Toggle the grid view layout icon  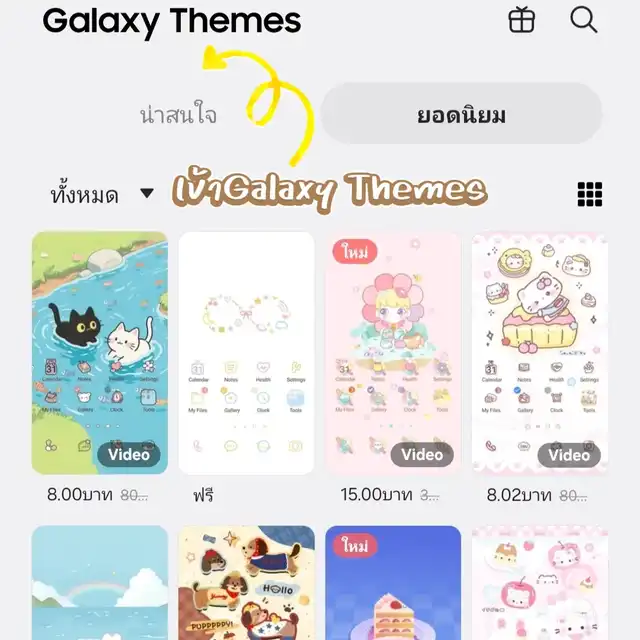[590, 195]
